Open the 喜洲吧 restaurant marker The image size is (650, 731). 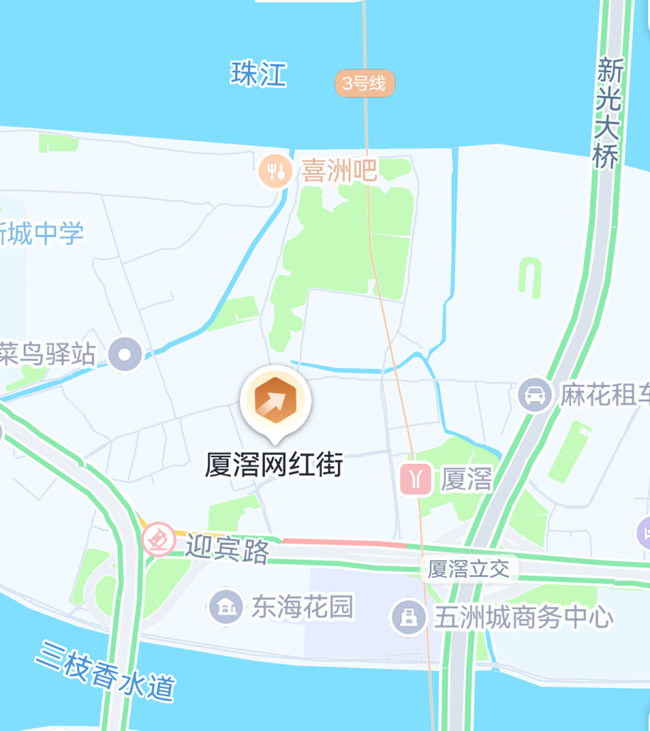point(274,171)
